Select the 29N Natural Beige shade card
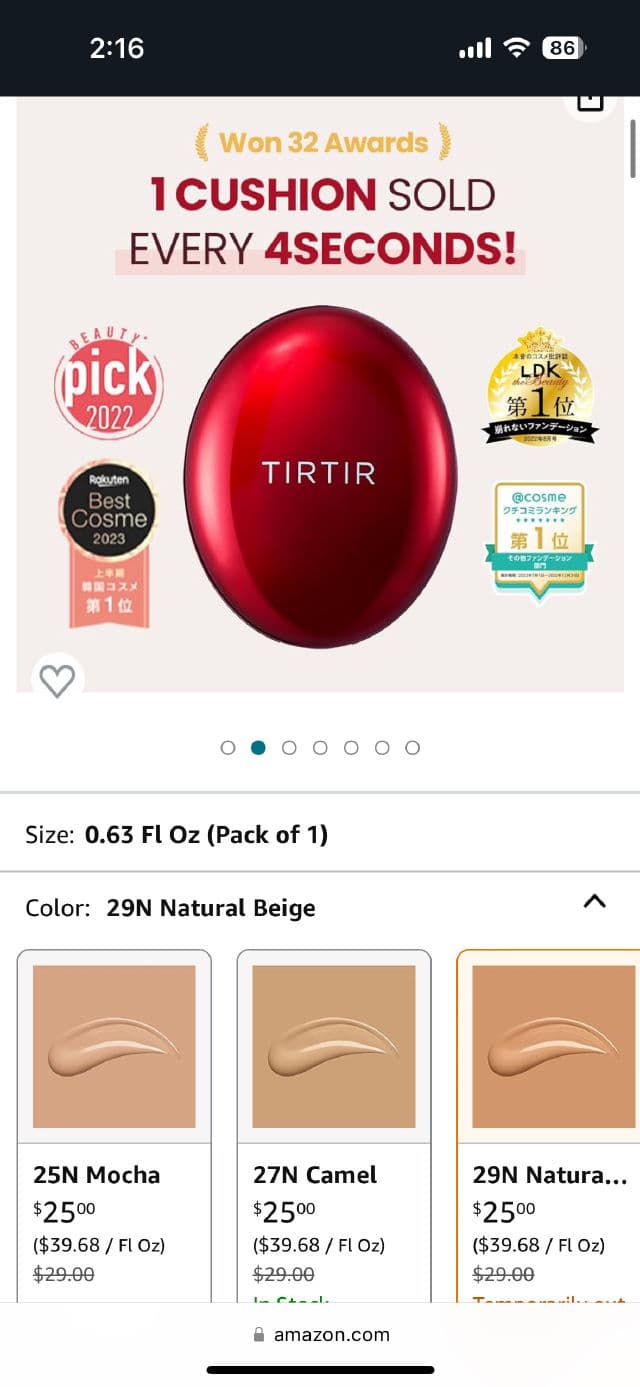Image resolution: width=640 pixels, height=1387 pixels. tap(552, 1120)
